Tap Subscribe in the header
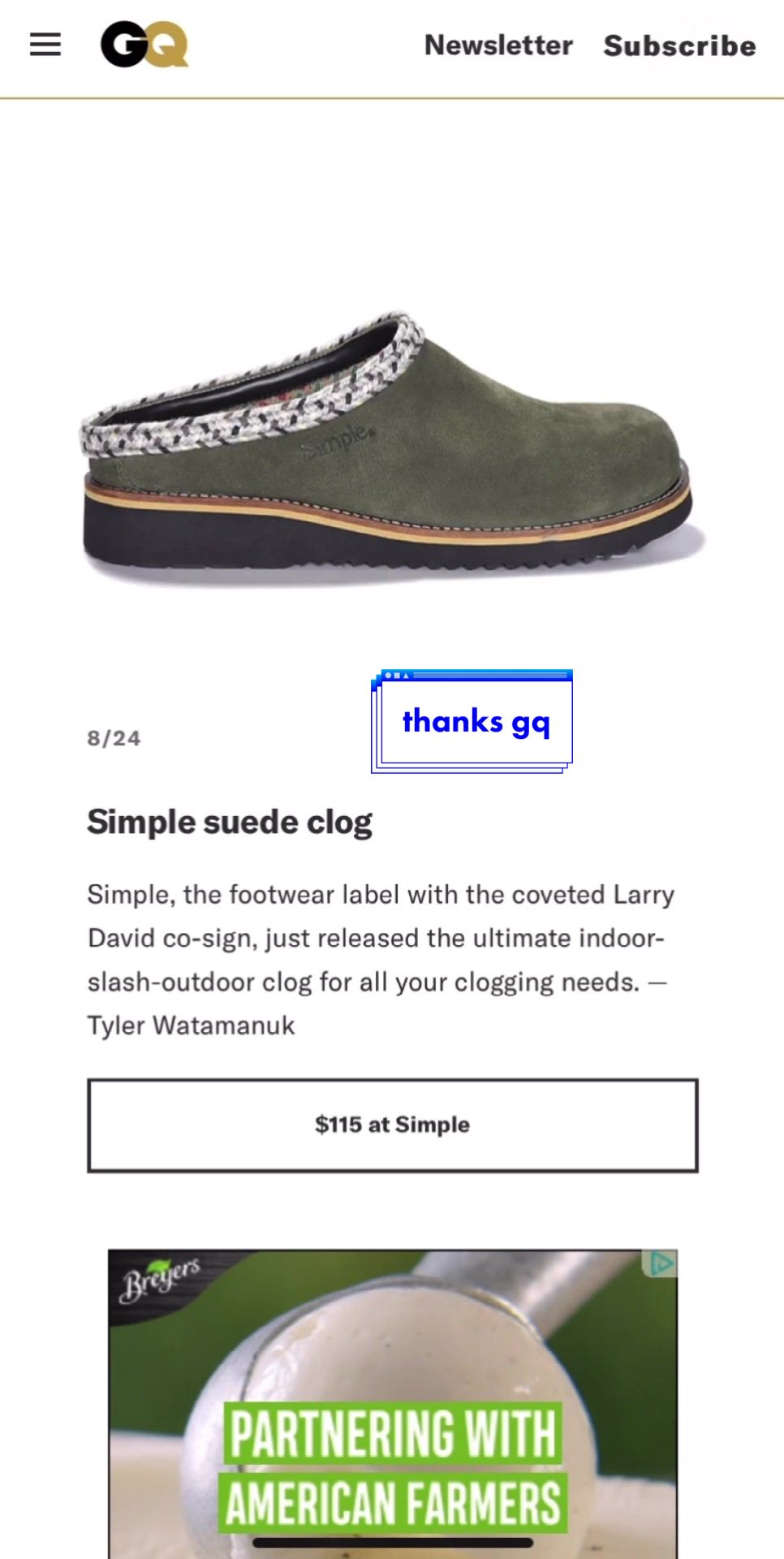 point(679,45)
